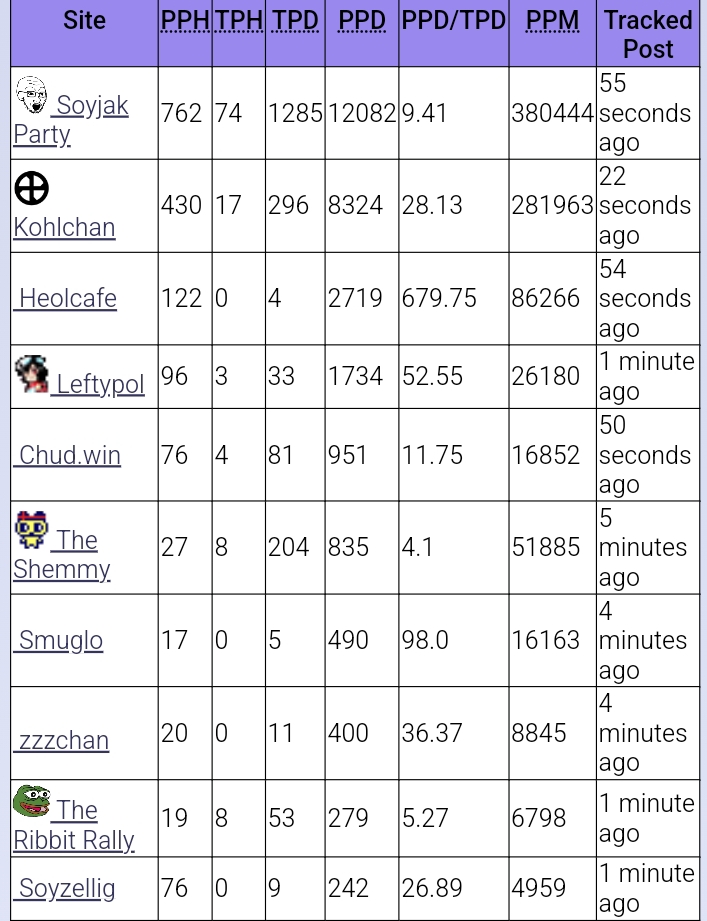The height and width of the screenshot is (921, 707).
Task: Open the Soyjak Party link
Action: pos(90,105)
